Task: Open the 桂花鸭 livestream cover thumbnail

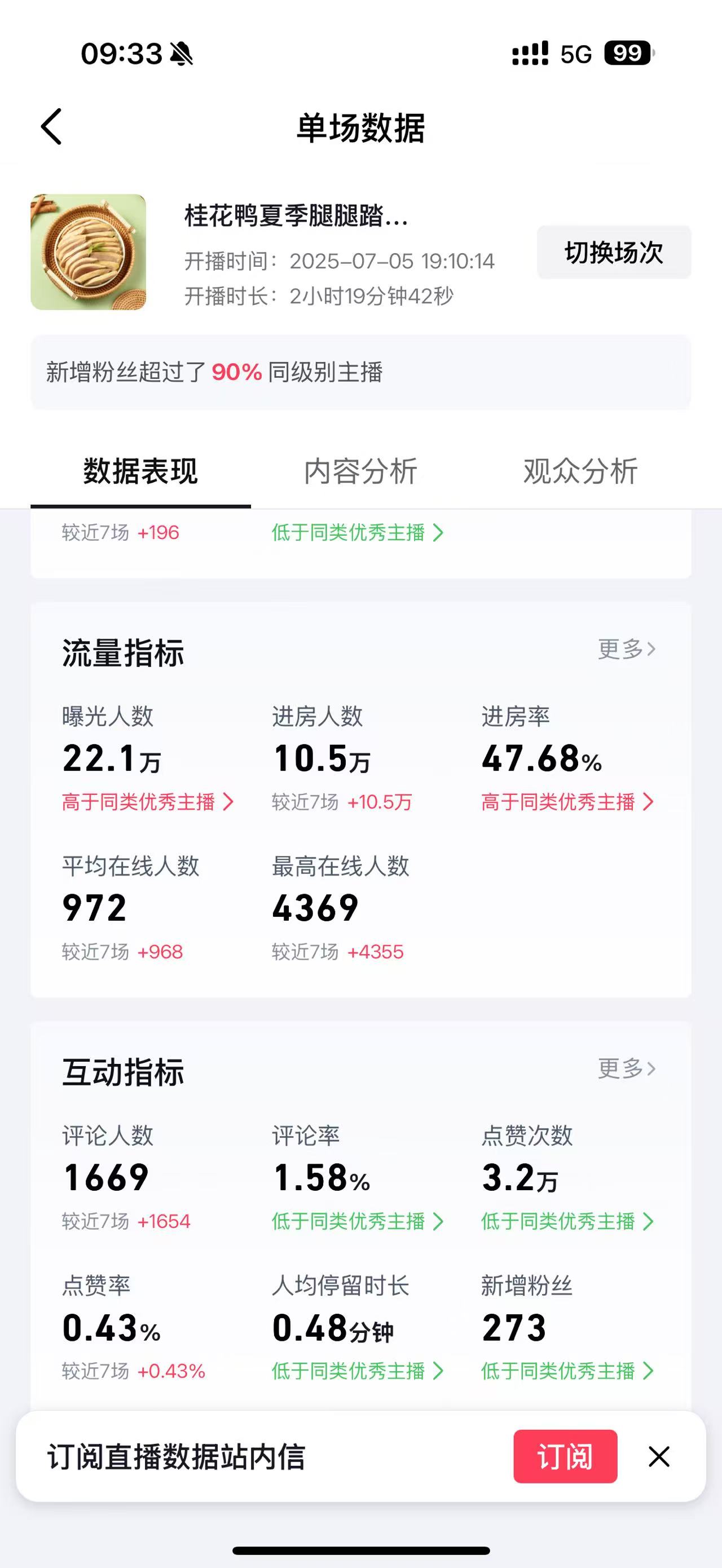Action: (x=88, y=252)
